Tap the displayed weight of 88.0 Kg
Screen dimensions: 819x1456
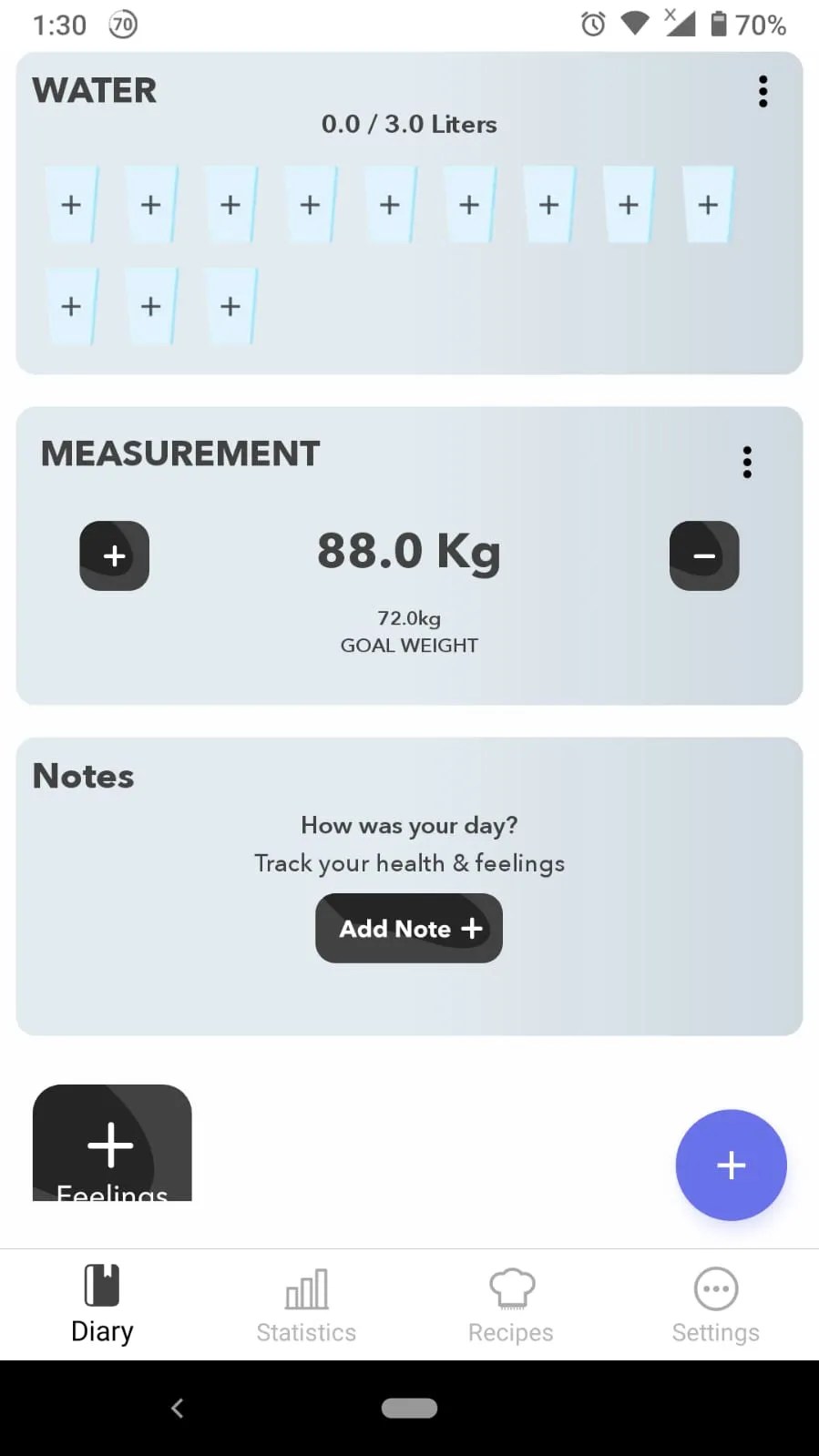(408, 550)
